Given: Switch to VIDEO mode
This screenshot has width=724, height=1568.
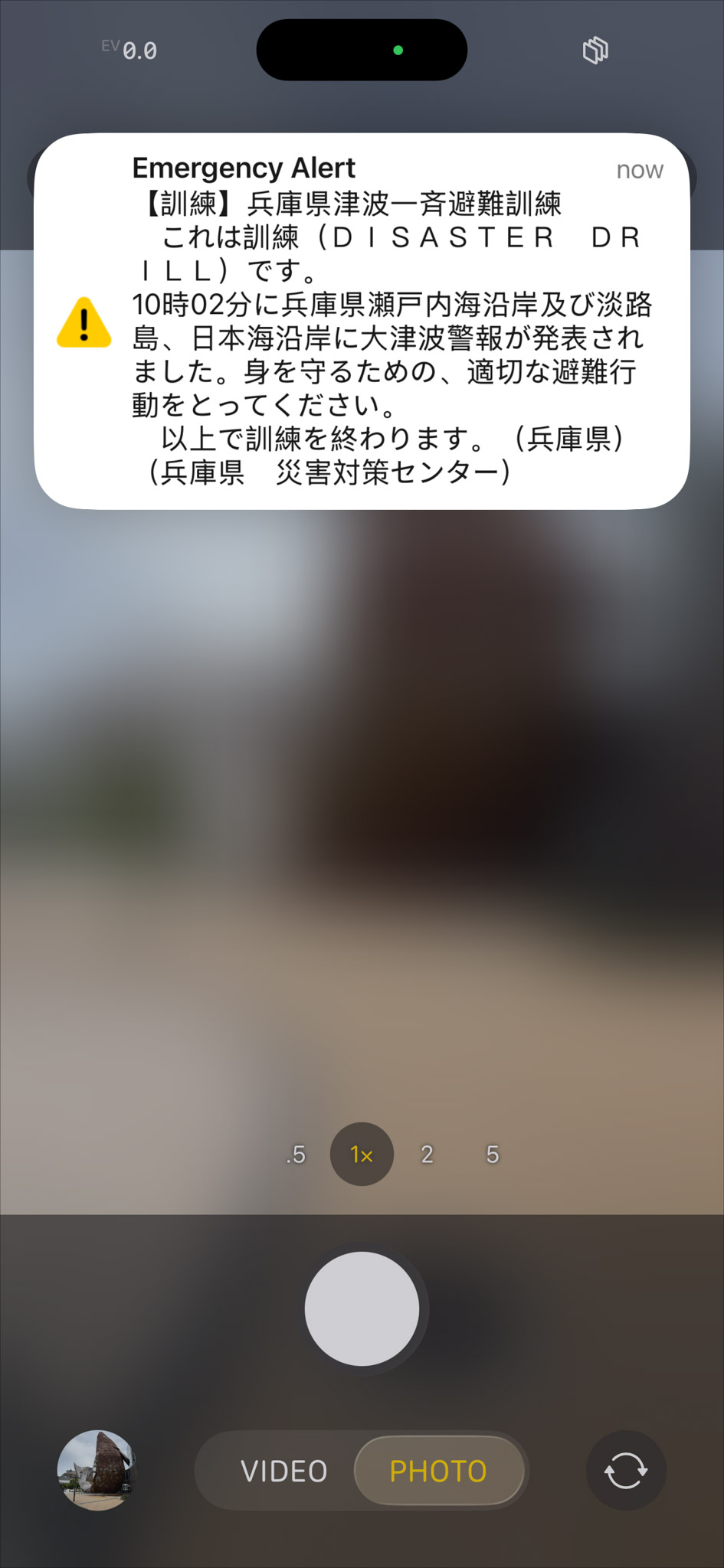Looking at the screenshot, I should 284,1471.
